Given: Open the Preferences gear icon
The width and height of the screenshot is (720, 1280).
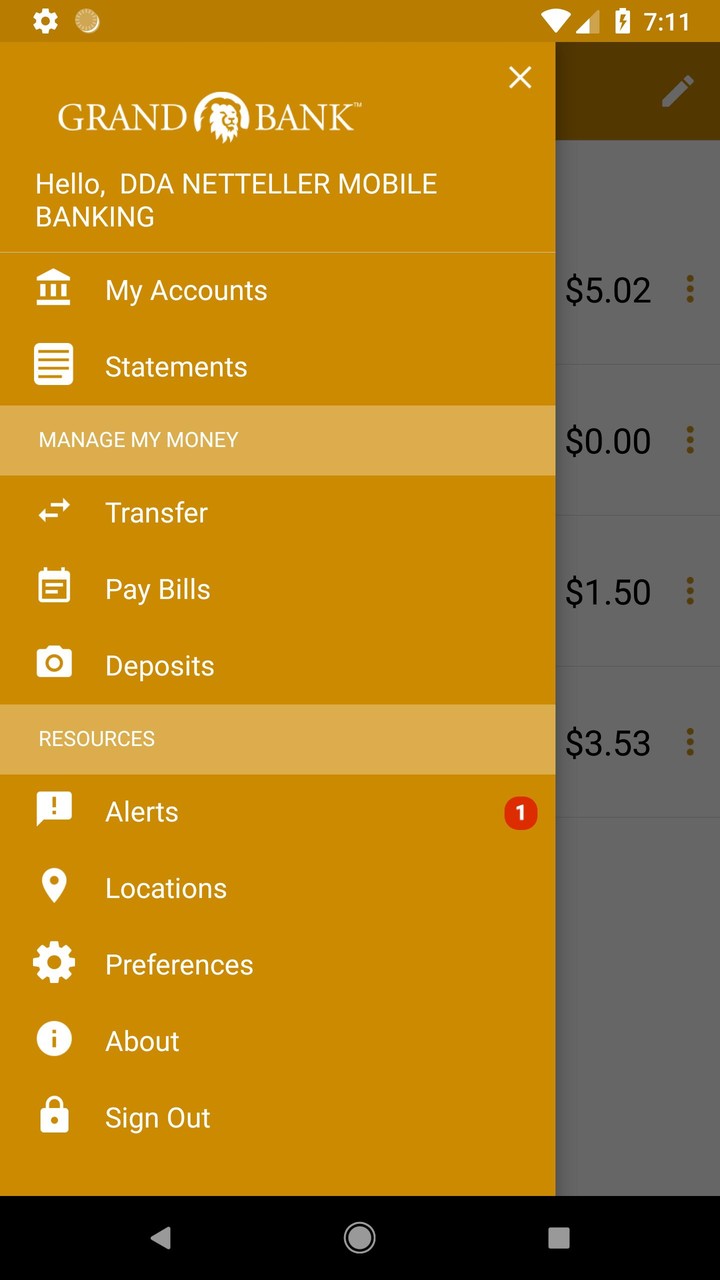Looking at the screenshot, I should click(x=53, y=962).
